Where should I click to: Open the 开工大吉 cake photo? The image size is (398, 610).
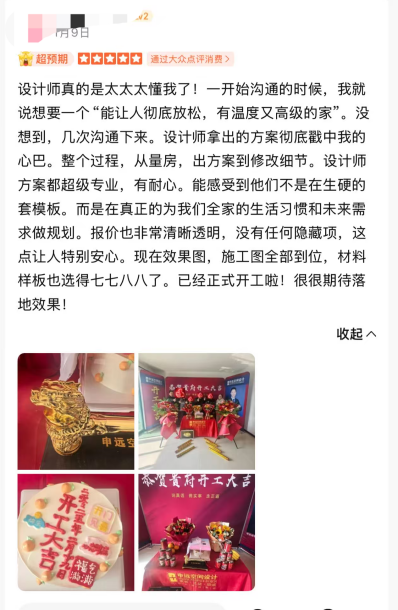click(76, 532)
